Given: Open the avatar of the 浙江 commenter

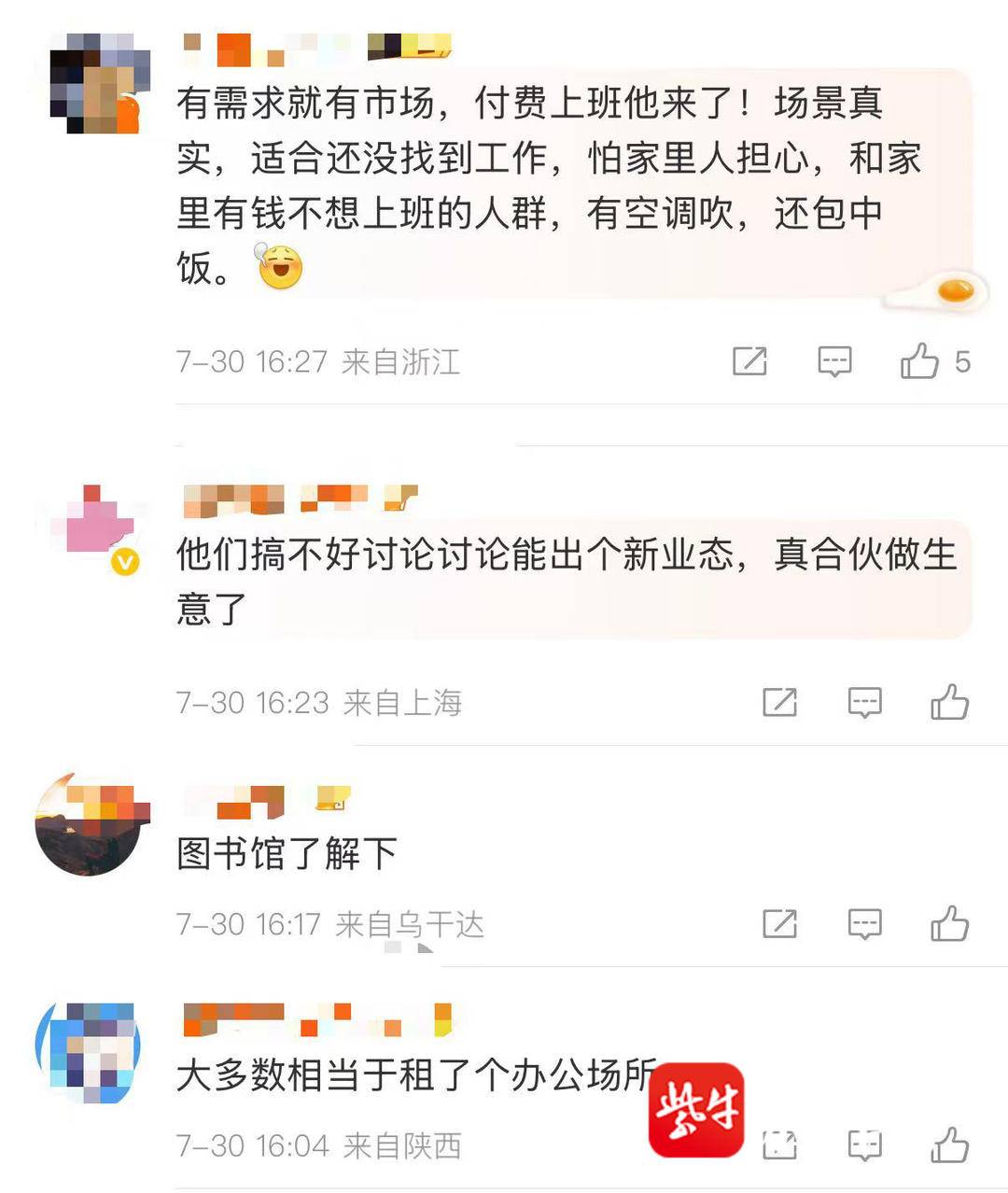Looking at the screenshot, I should click(x=100, y=83).
